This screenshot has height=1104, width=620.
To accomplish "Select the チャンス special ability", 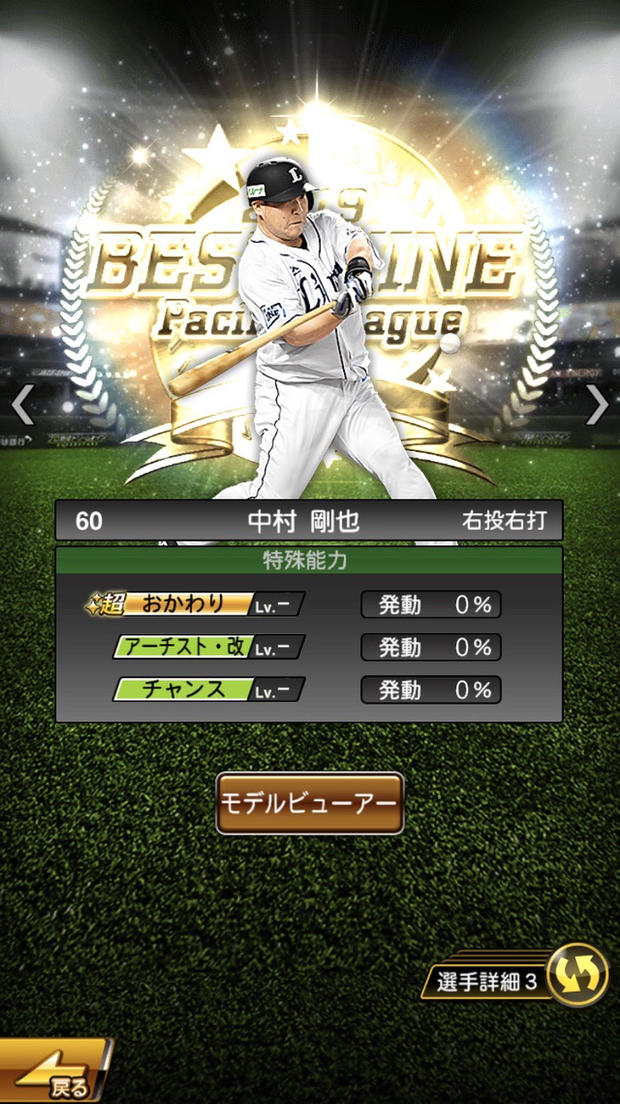I will point(208,690).
